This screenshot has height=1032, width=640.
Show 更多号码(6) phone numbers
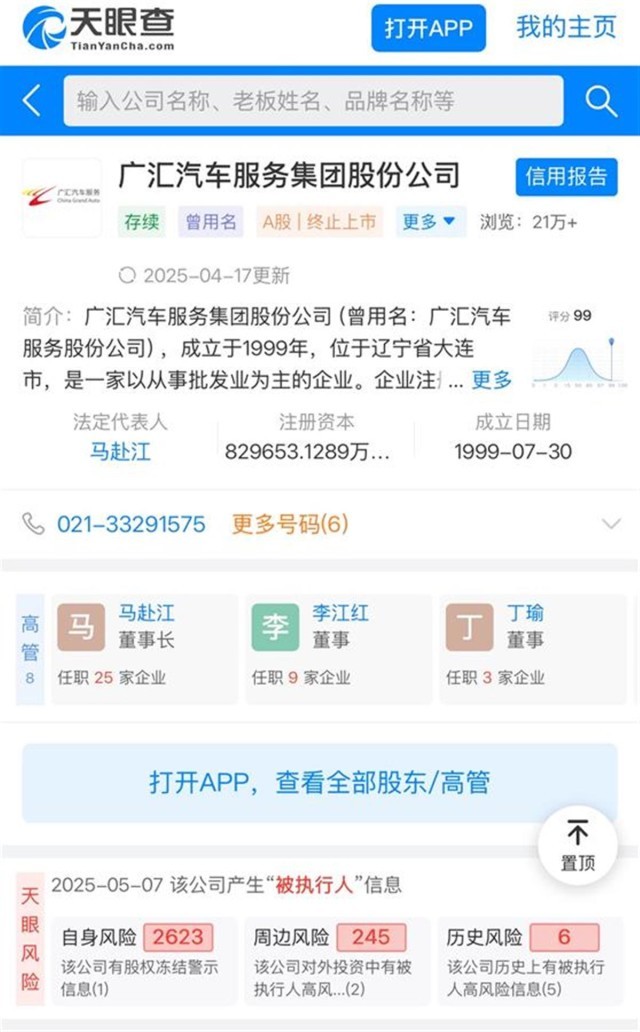point(290,524)
